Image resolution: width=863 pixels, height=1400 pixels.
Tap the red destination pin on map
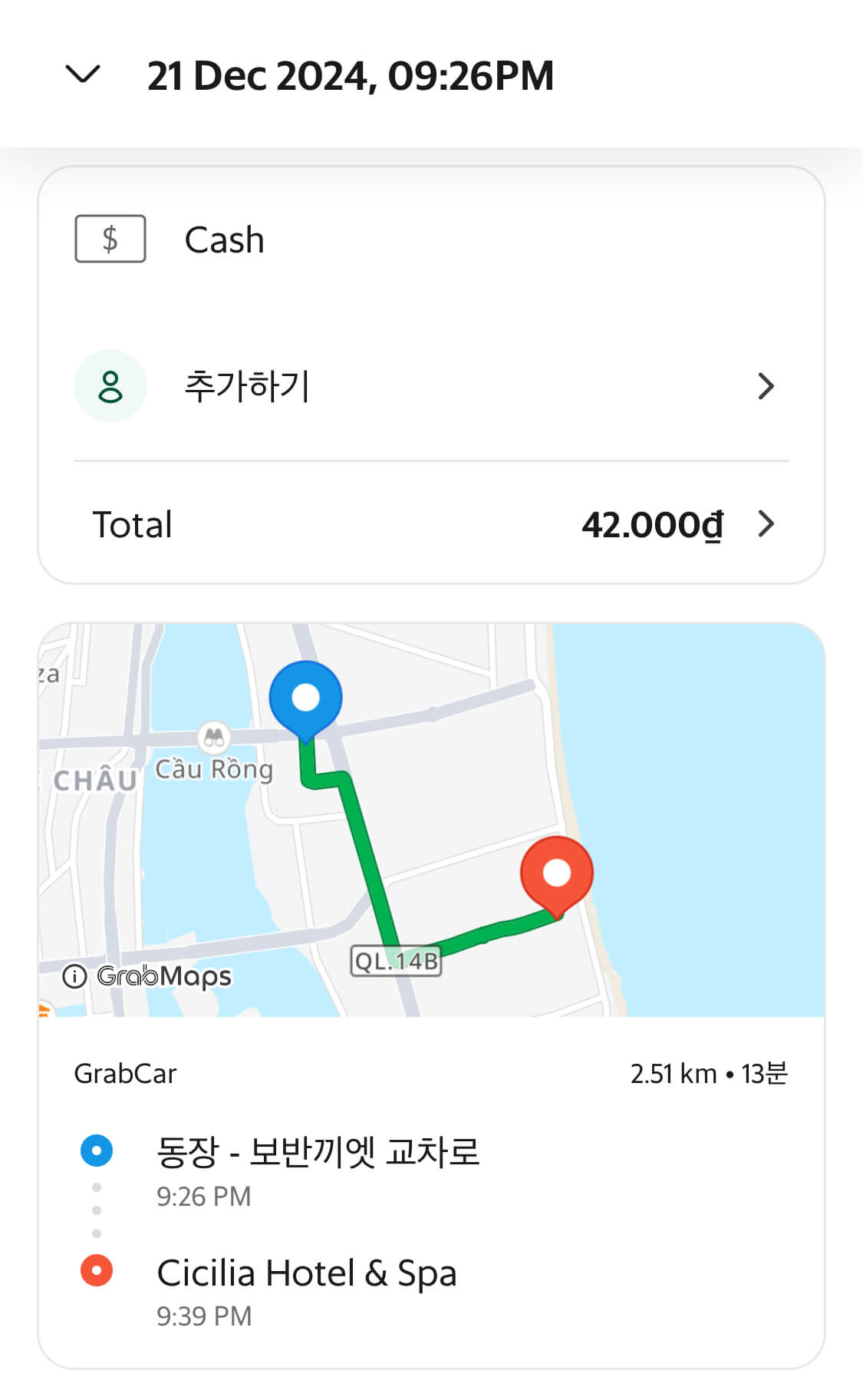click(x=557, y=873)
